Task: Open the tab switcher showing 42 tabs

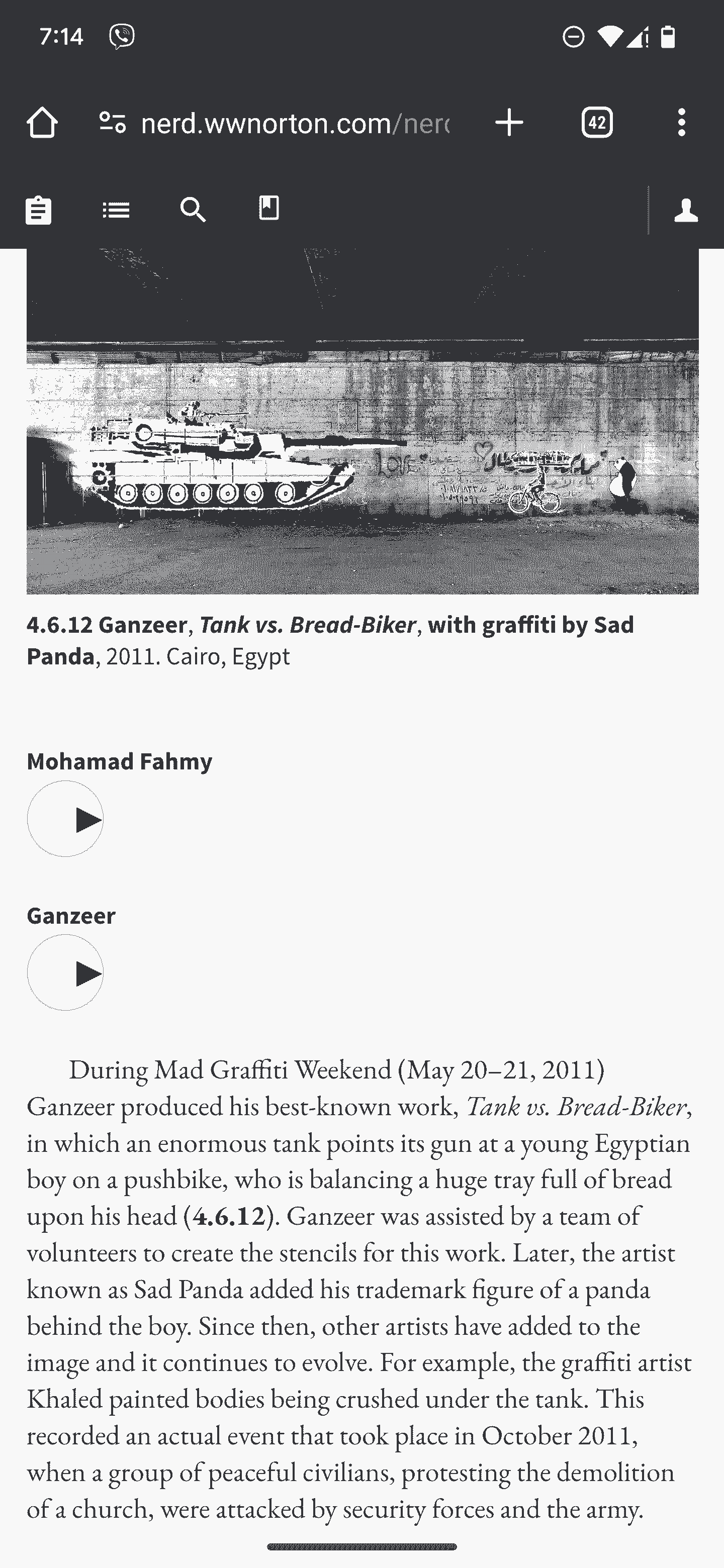Action: click(x=597, y=123)
